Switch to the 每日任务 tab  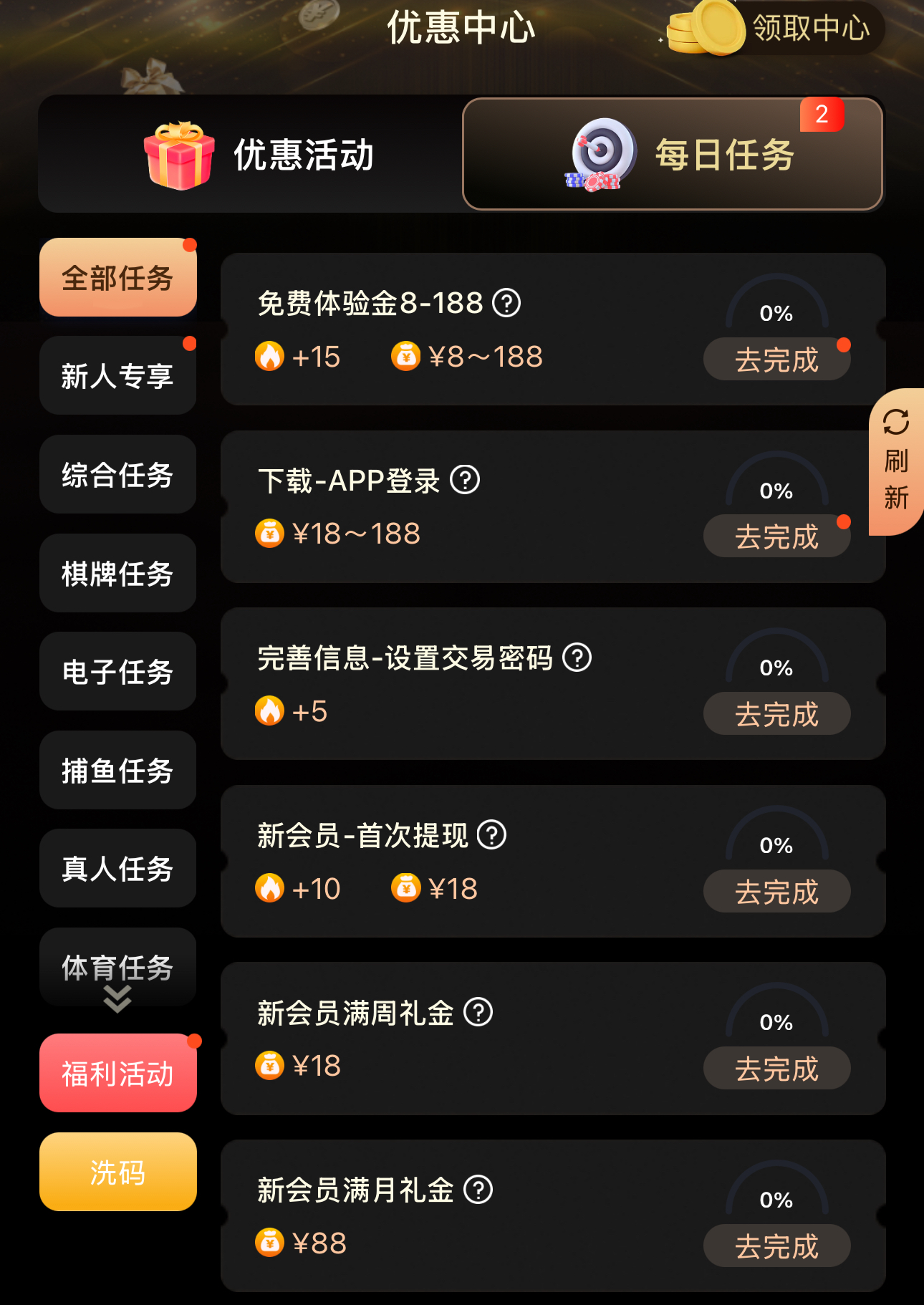pos(673,155)
